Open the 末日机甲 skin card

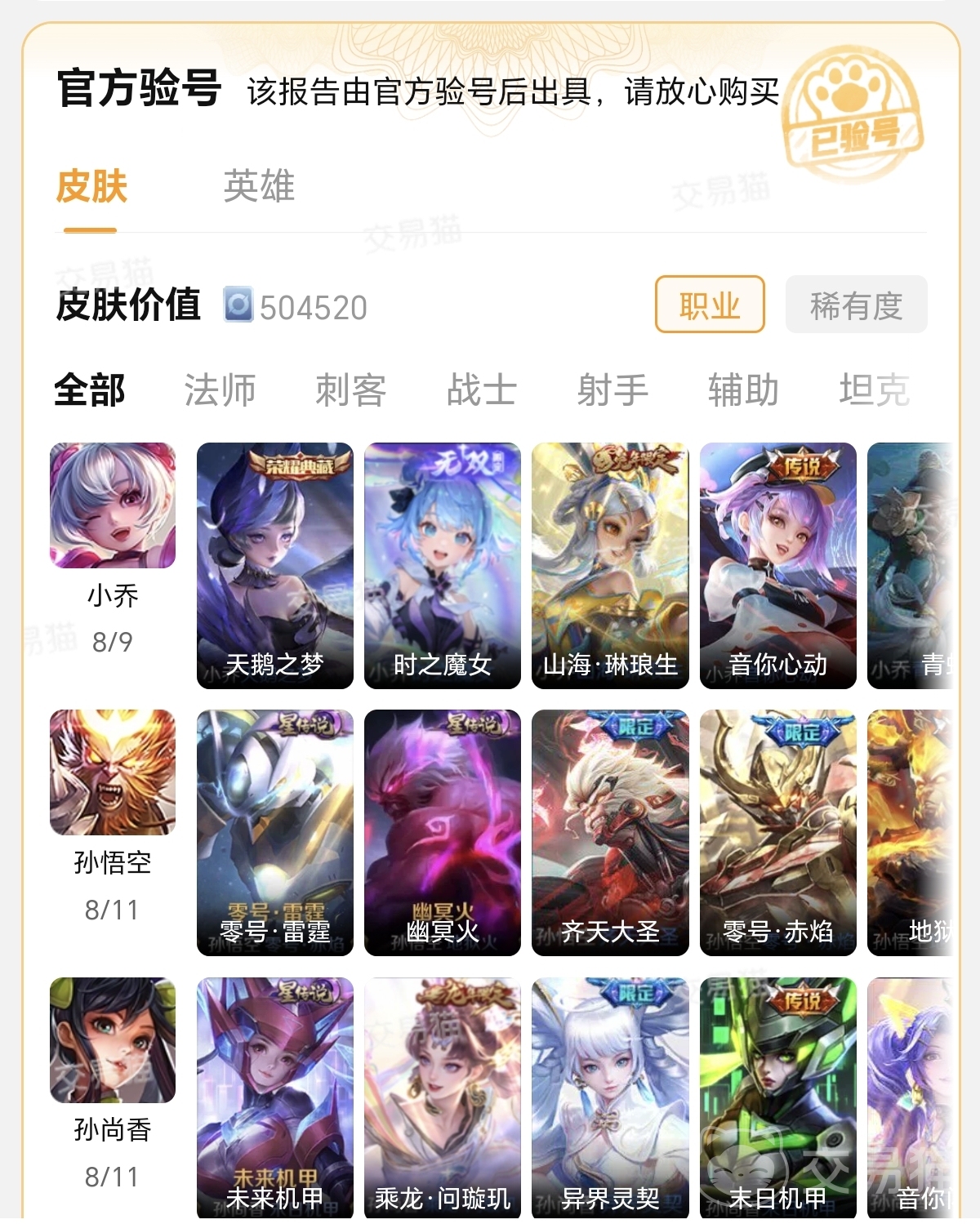[x=777, y=1097]
